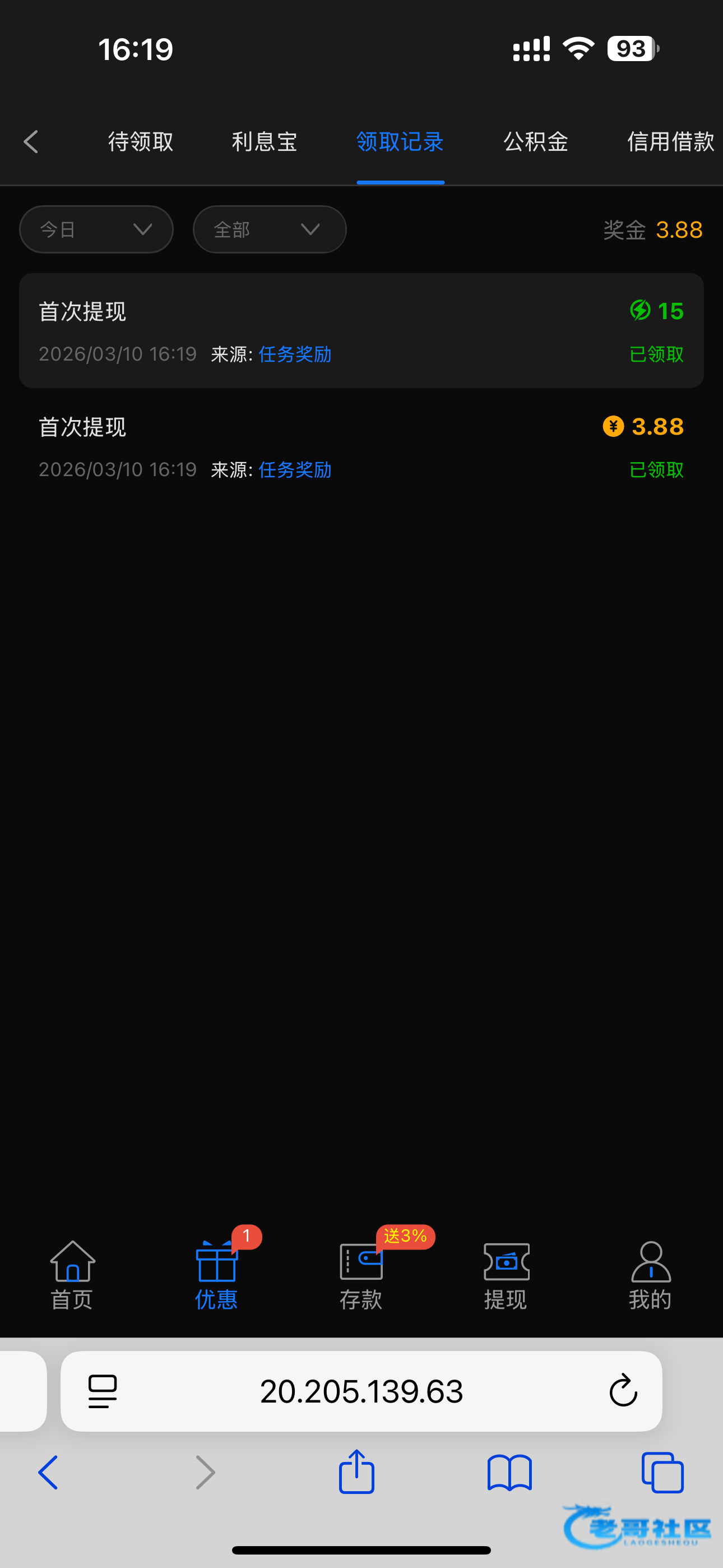The image size is (723, 1568).
Task: Open the 我的 profile tab
Action: (x=650, y=1275)
